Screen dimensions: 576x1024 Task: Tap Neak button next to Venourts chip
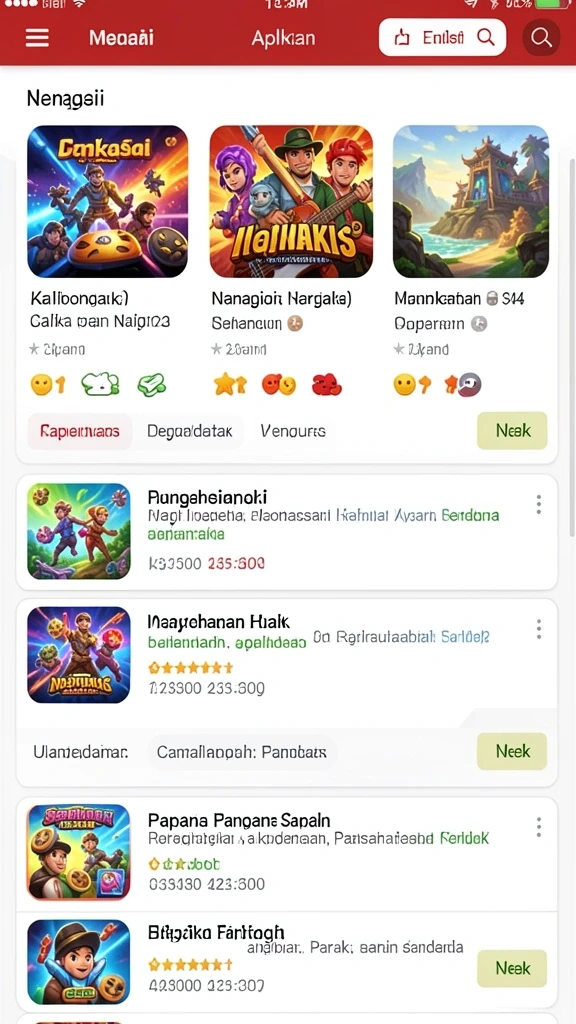512,430
